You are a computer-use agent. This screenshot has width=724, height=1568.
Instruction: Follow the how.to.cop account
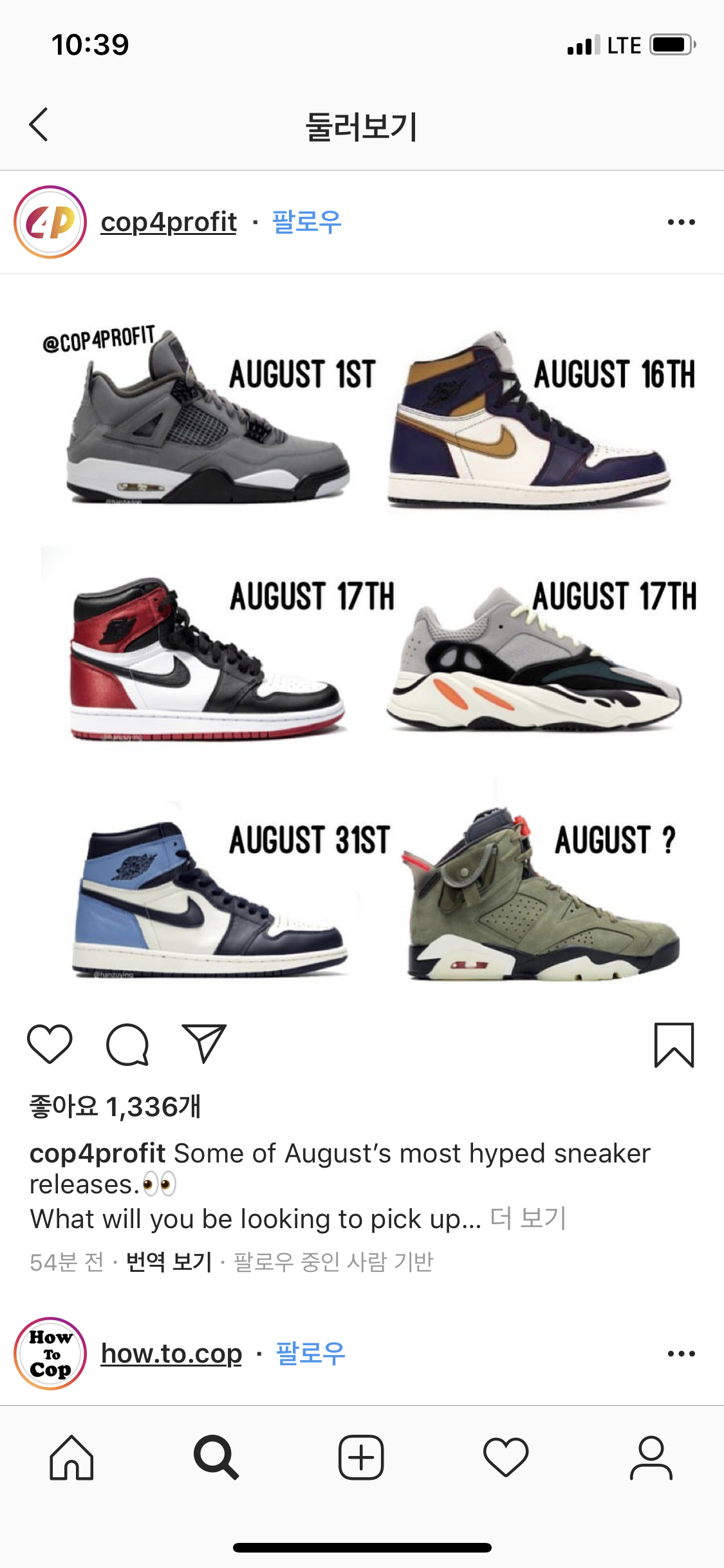310,1353
